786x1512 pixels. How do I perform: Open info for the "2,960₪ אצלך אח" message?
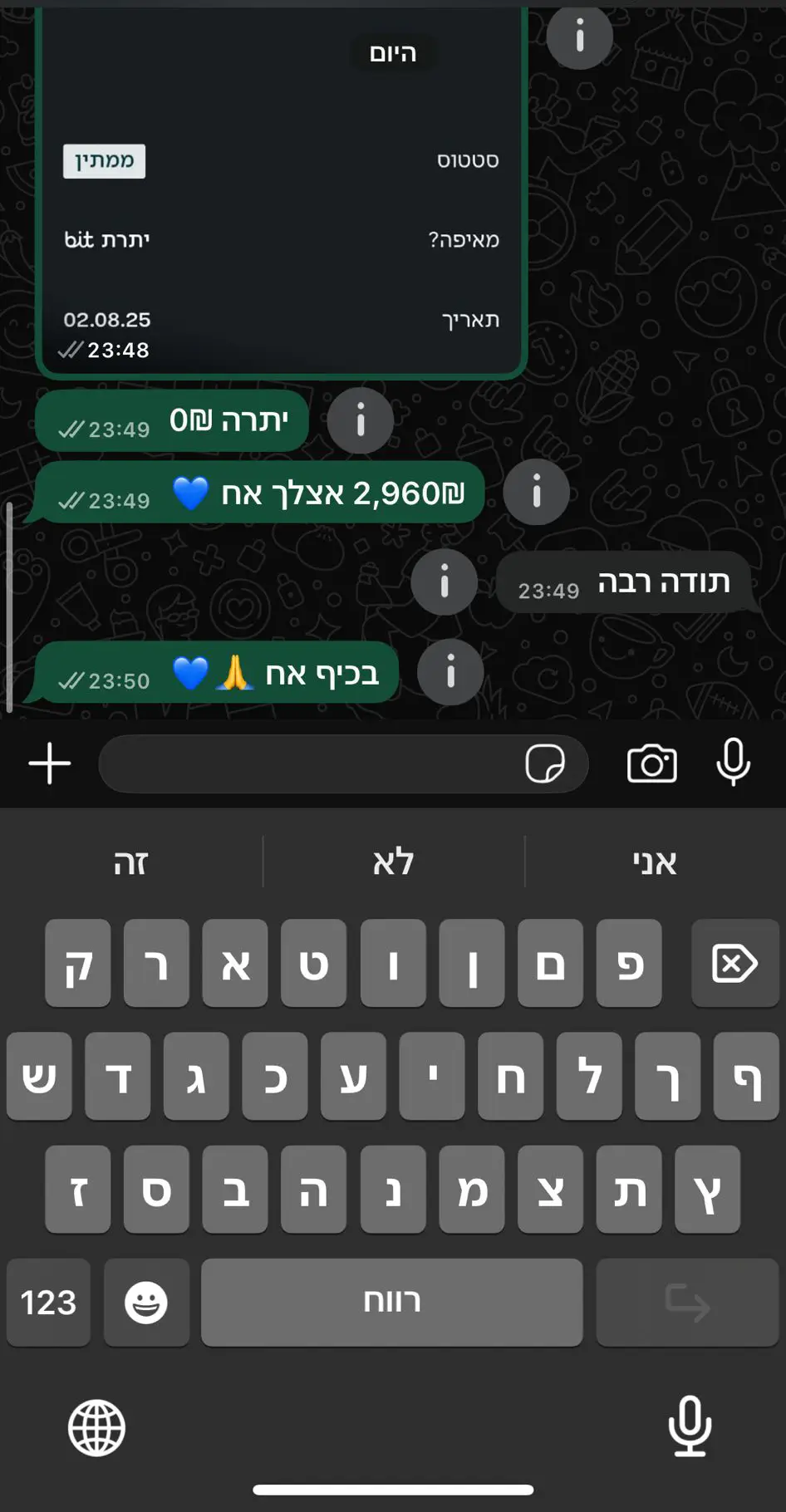tap(536, 492)
